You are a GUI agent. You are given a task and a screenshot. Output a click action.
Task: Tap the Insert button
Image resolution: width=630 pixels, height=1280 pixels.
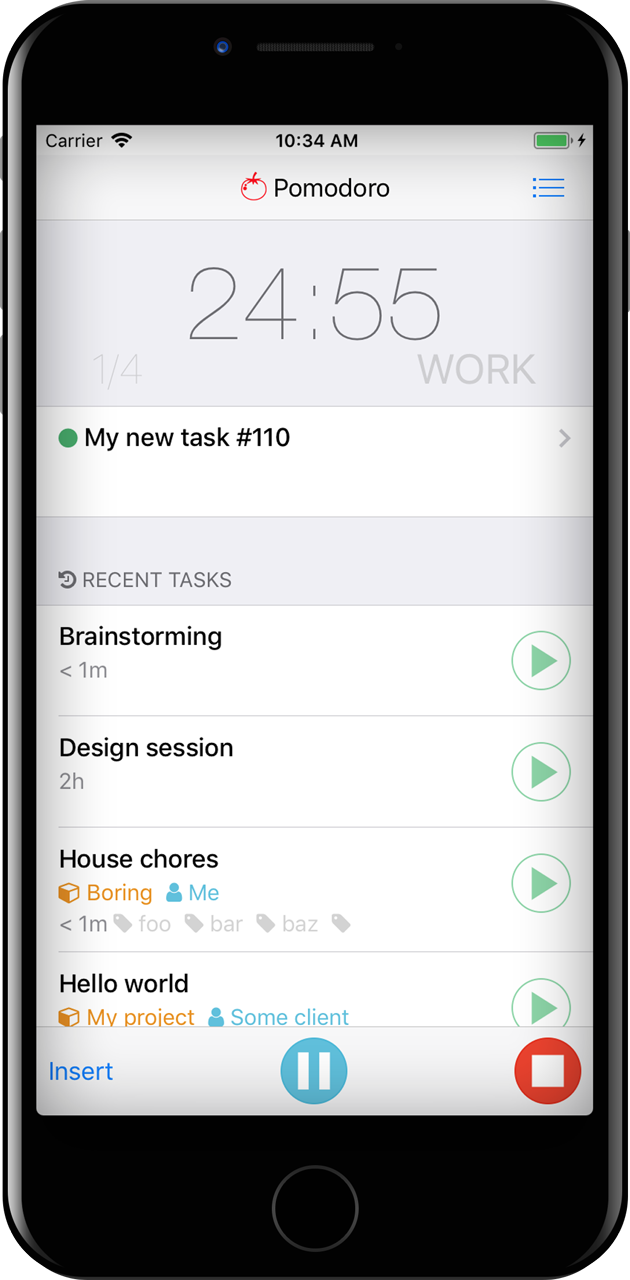coord(81,1071)
